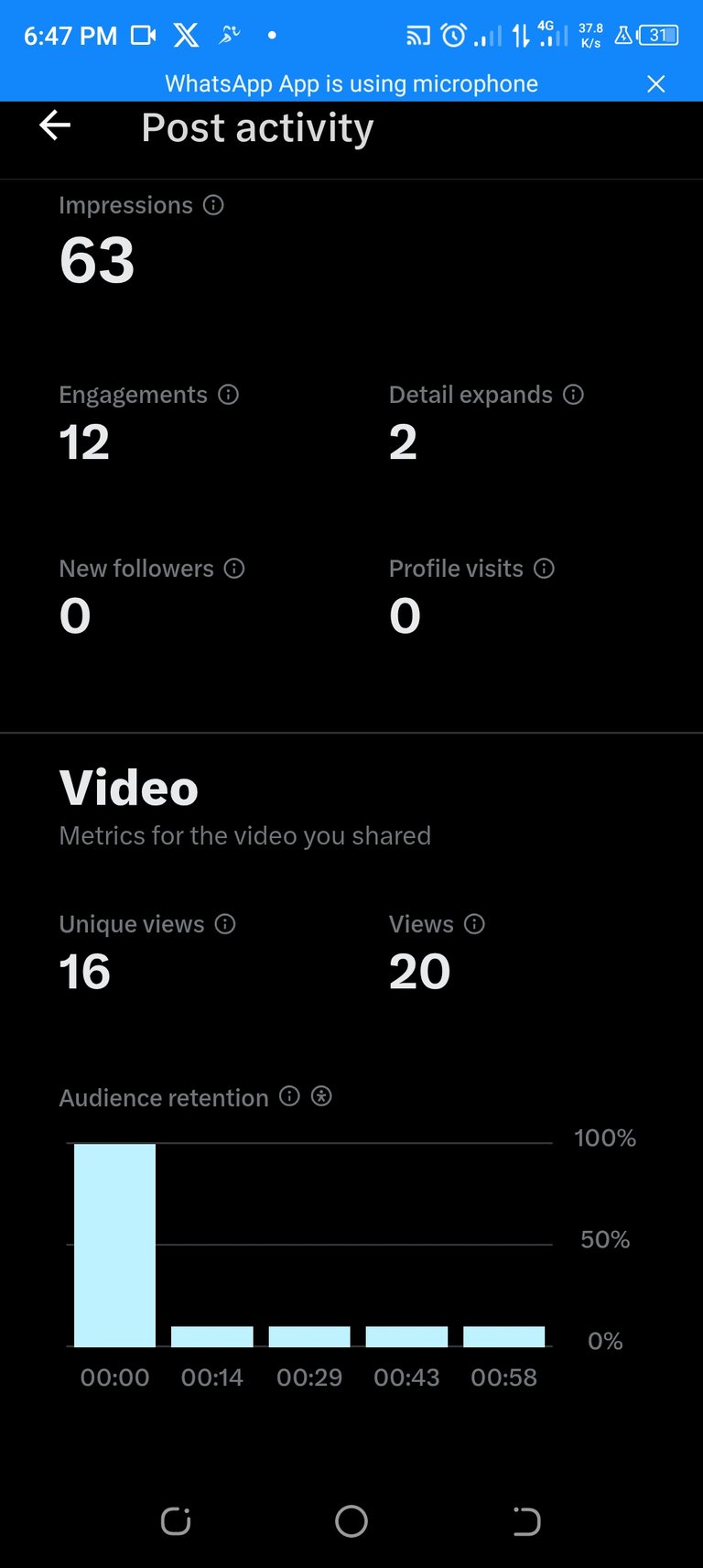This screenshot has width=703, height=1568.
Task: Dismiss the WhatsApp microphone banner
Action: pyautogui.click(x=655, y=84)
